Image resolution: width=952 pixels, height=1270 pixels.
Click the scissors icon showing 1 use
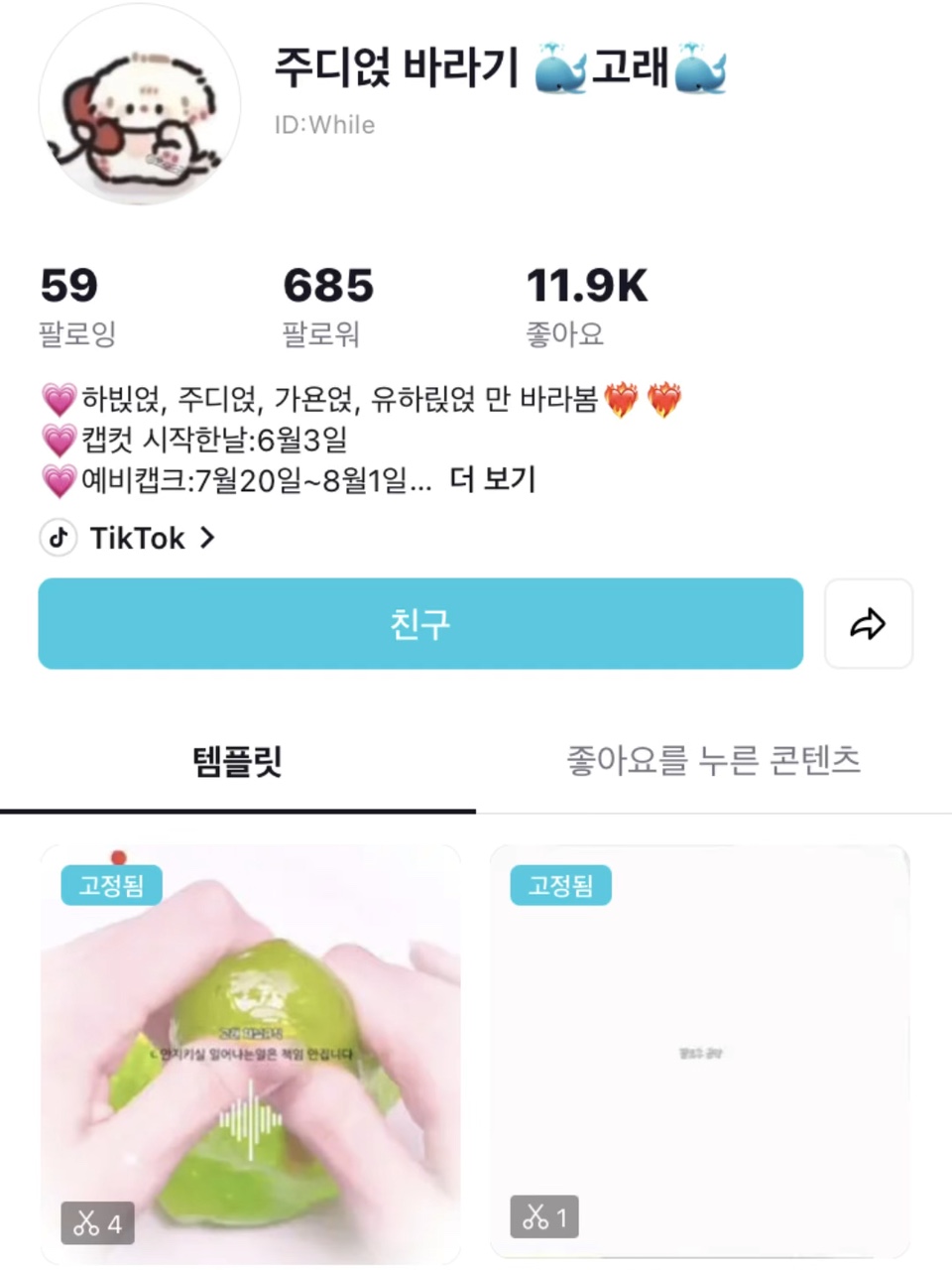coord(543,1216)
